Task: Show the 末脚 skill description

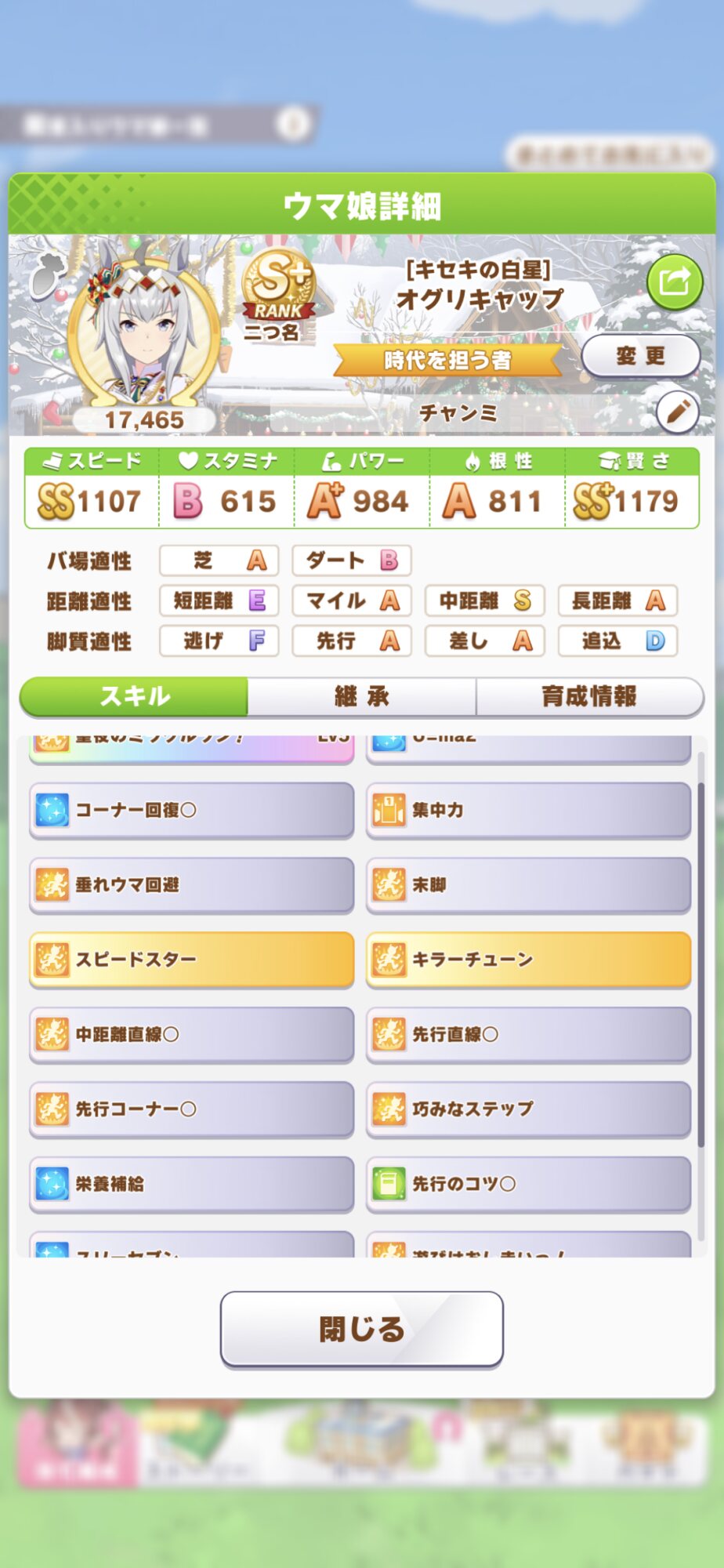Action: (x=528, y=885)
